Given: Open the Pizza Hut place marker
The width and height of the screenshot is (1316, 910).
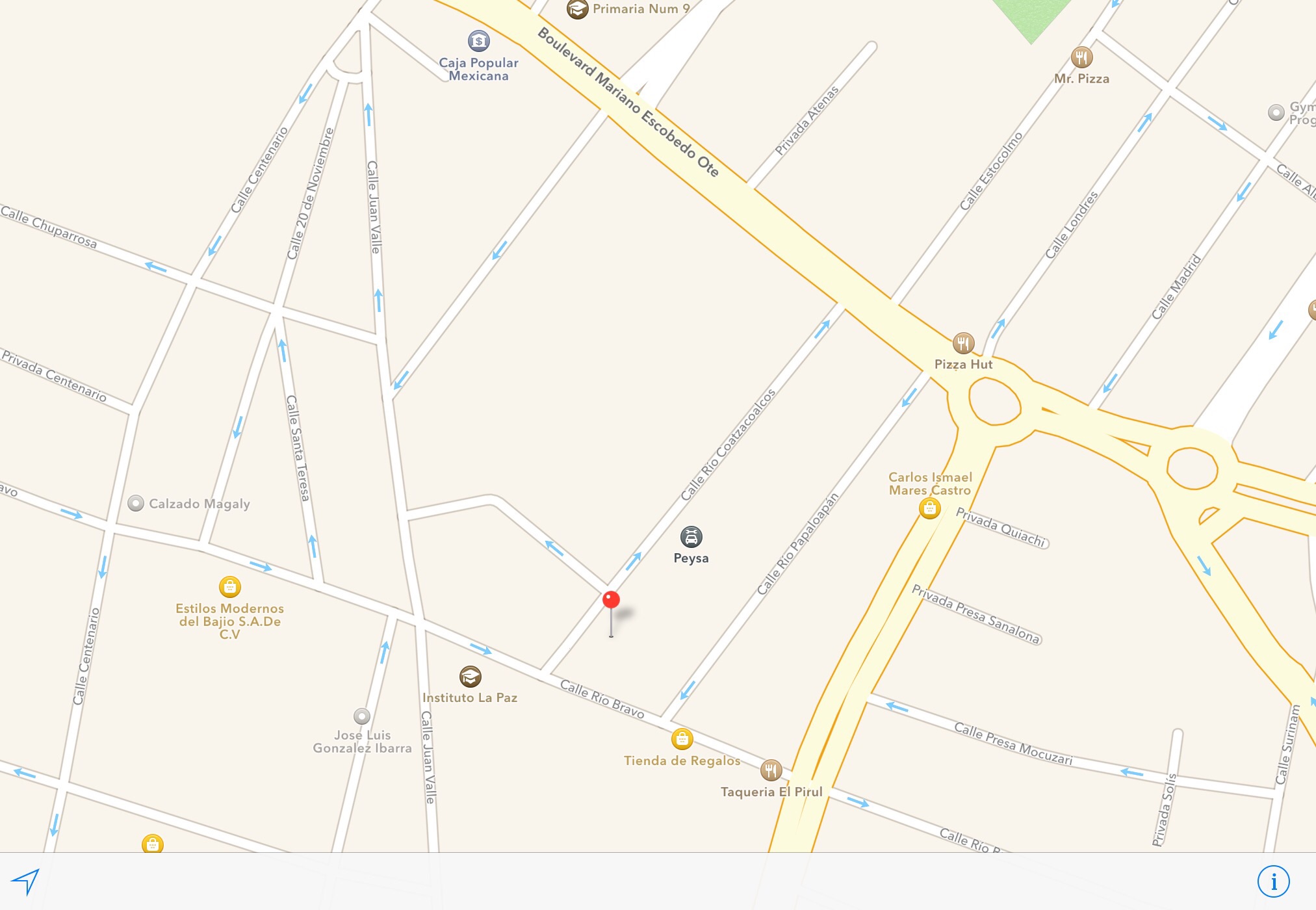Looking at the screenshot, I should tap(963, 343).
